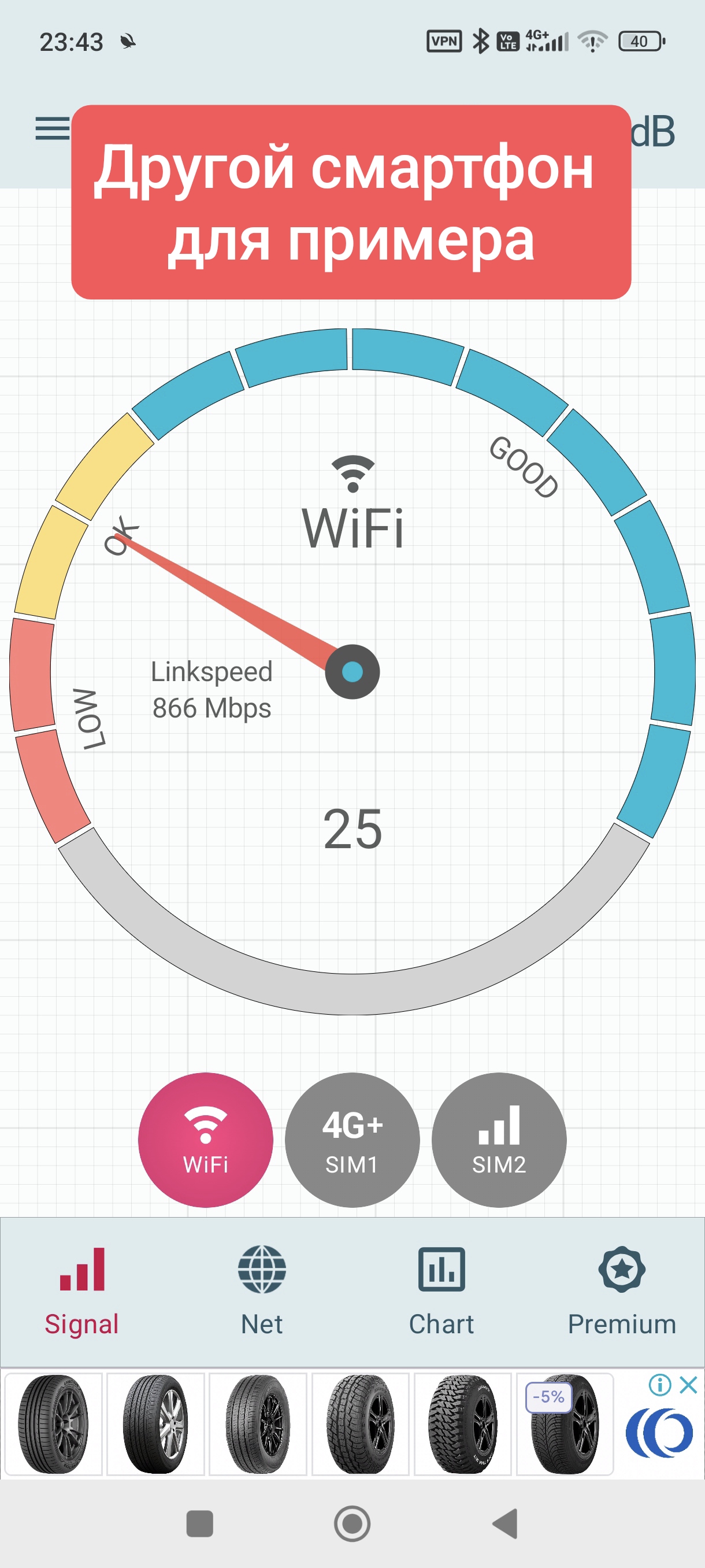Open the Signal tab
Image resolution: width=705 pixels, height=1568 pixels.
(x=82, y=1290)
